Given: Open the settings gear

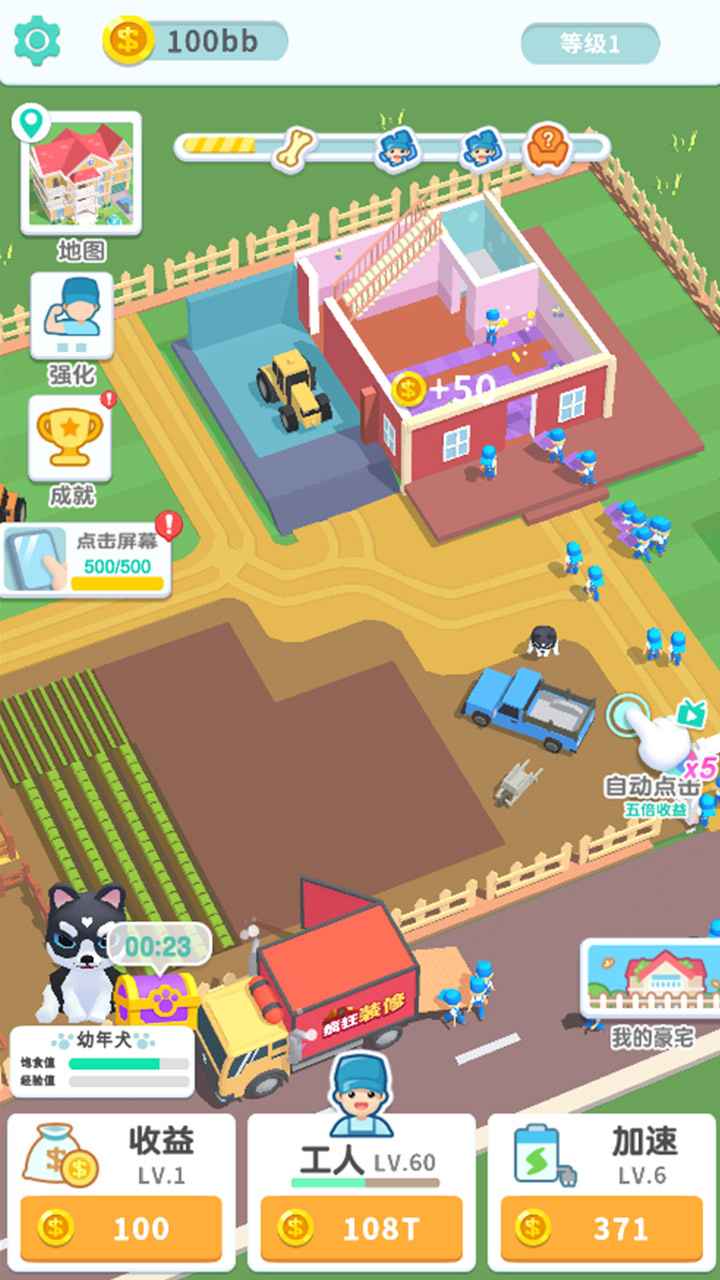Looking at the screenshot, I should click(x=38, y=38).
